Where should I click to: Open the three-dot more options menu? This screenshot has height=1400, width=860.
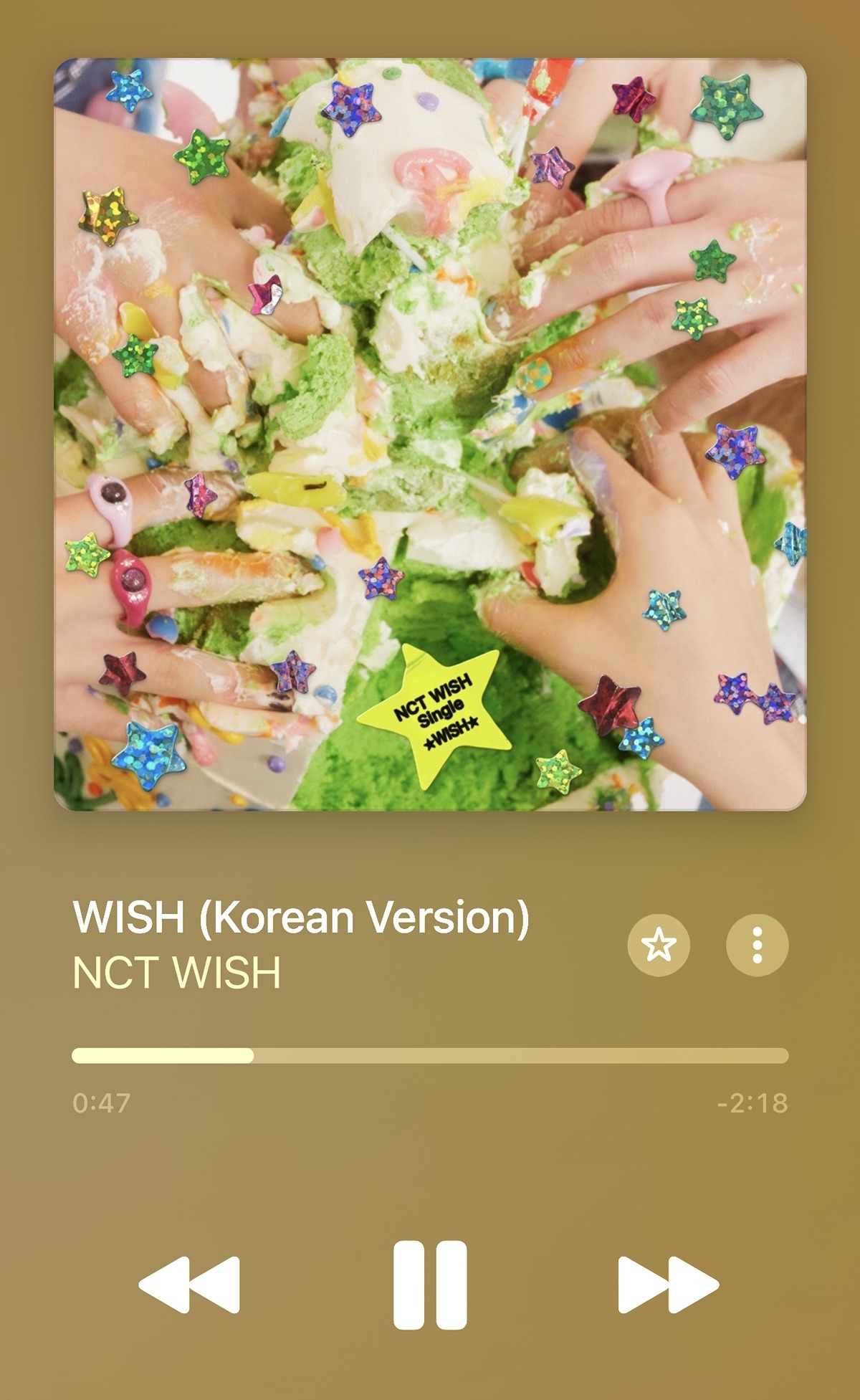pyautogui.click(x=758, y=945)
